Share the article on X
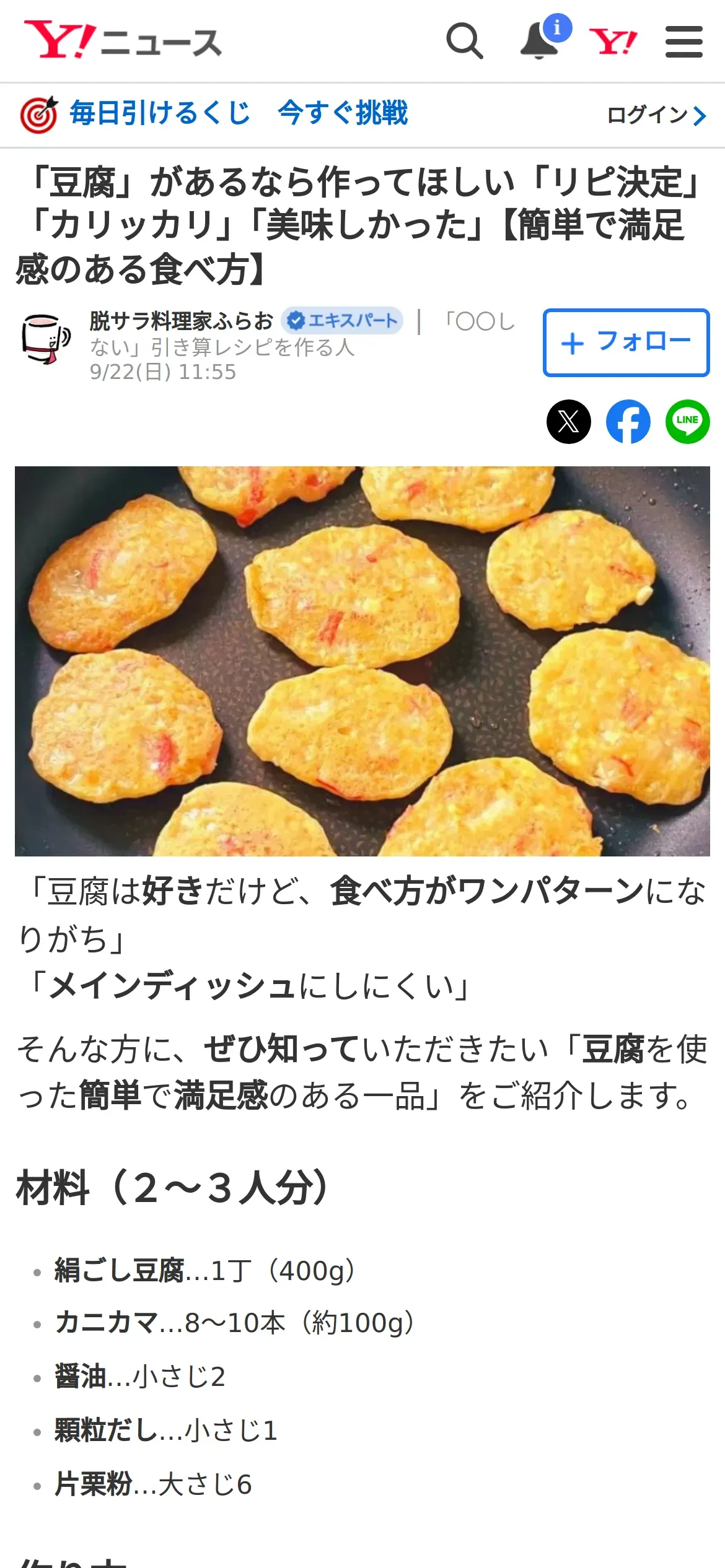The image size is (725, 1568). 568,422
